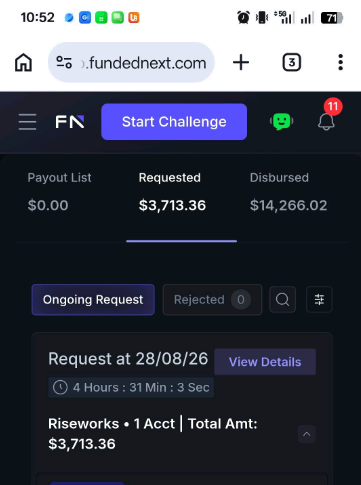
Task: Go to the browser home page
Action: click(23, 62)
